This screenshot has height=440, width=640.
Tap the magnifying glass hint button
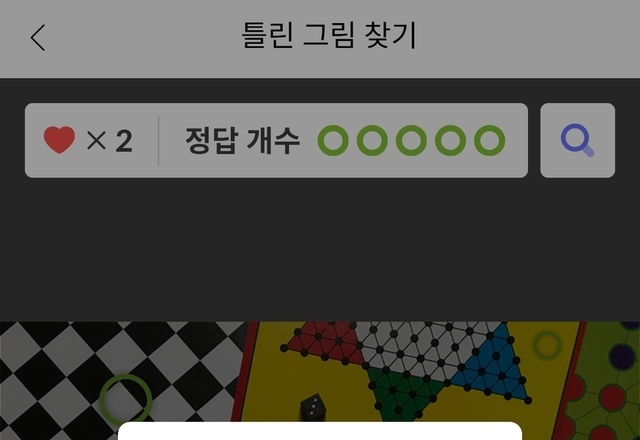tap(577, 140)
